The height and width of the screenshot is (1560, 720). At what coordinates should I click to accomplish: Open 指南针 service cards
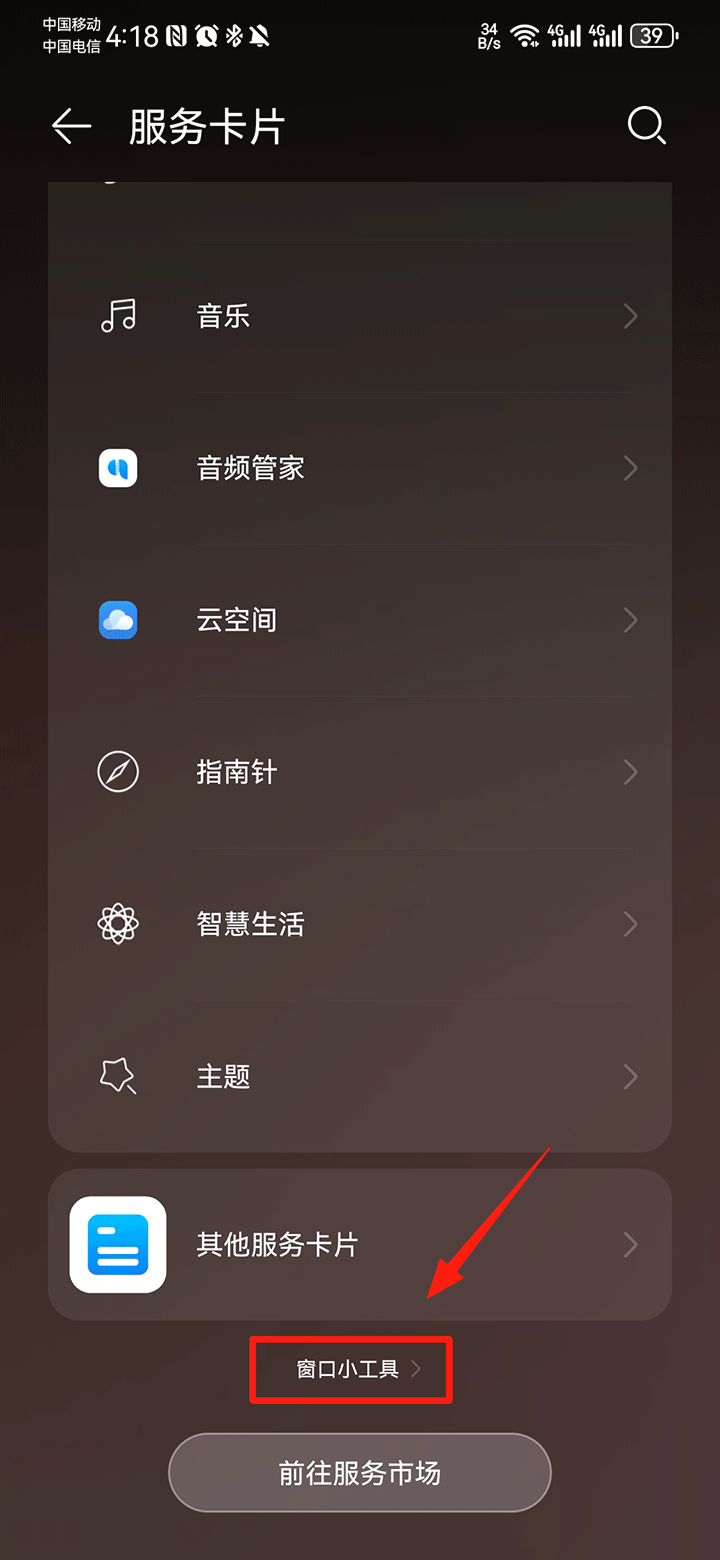(x=360, y=773)
